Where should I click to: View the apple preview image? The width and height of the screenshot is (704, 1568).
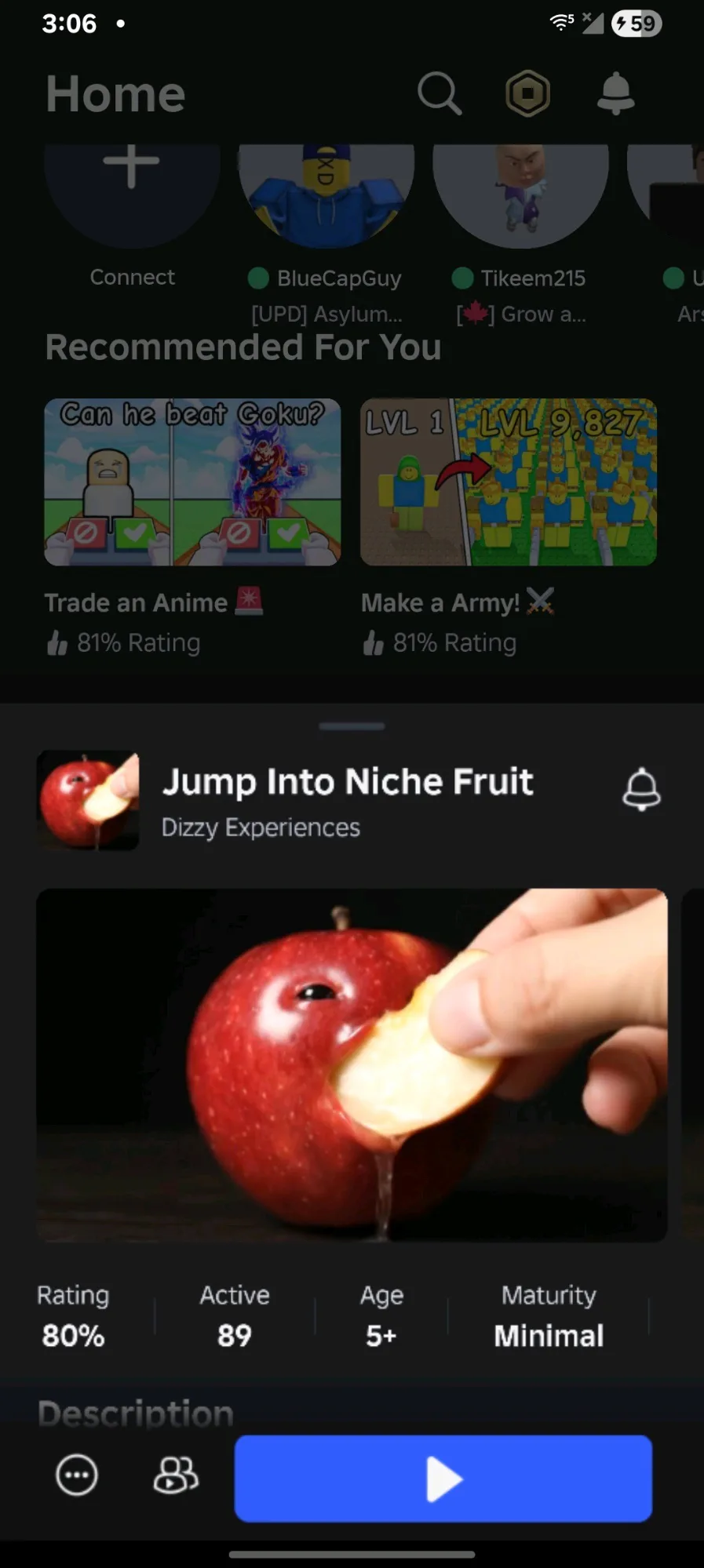coord(352,1064)
